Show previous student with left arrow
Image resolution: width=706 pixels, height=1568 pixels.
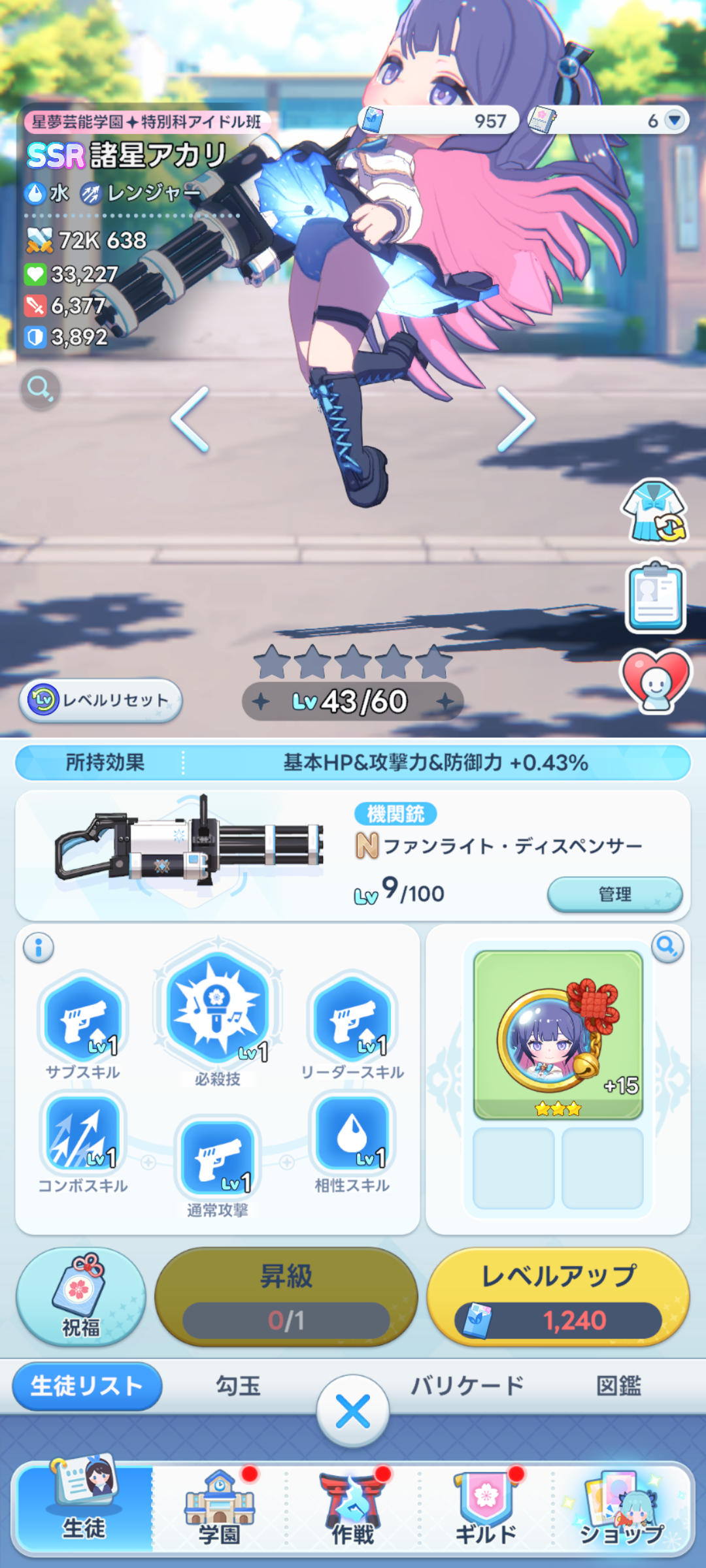(x=190, y=419)
